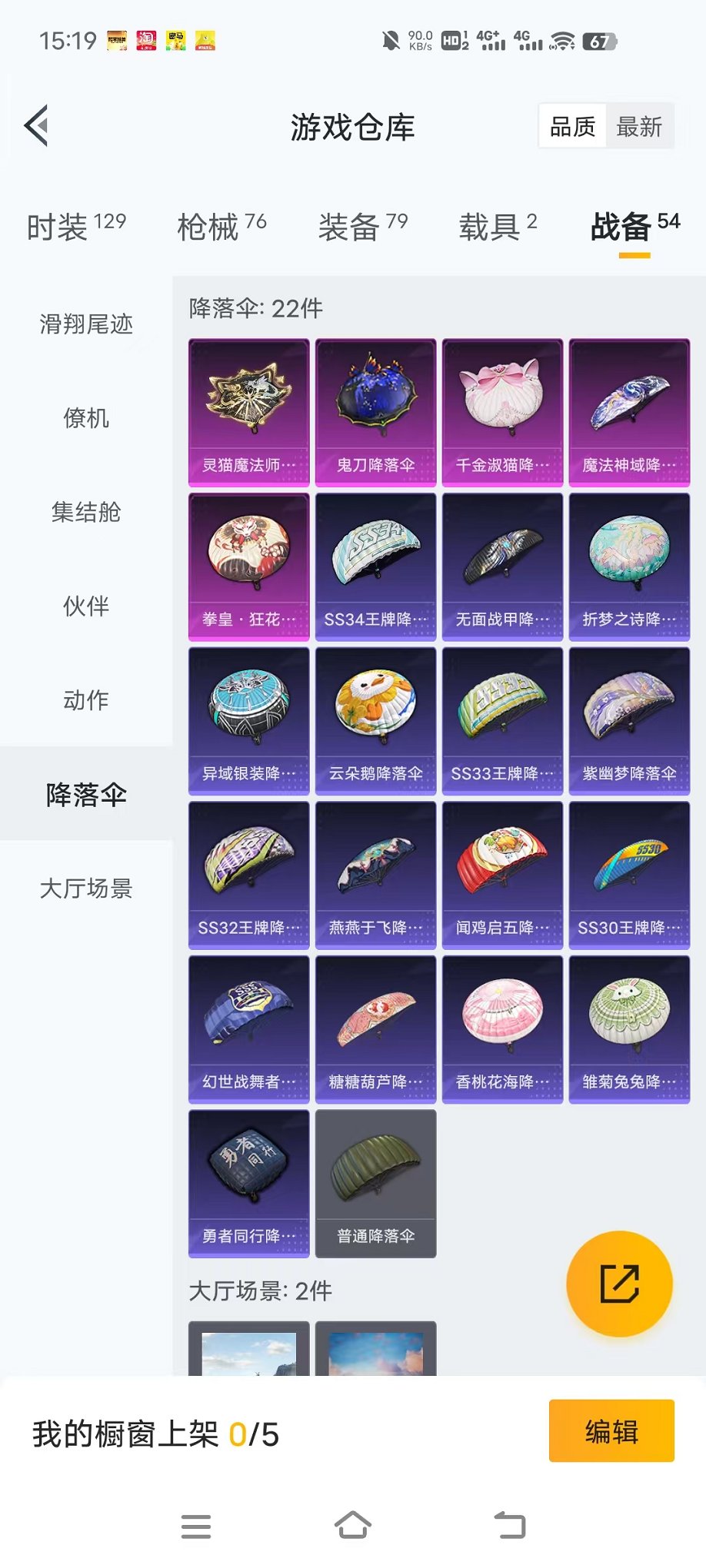Open the 滑翔尾迹 category in sidebar
This screenshot has height=1568, width=706.
[86, 325]
